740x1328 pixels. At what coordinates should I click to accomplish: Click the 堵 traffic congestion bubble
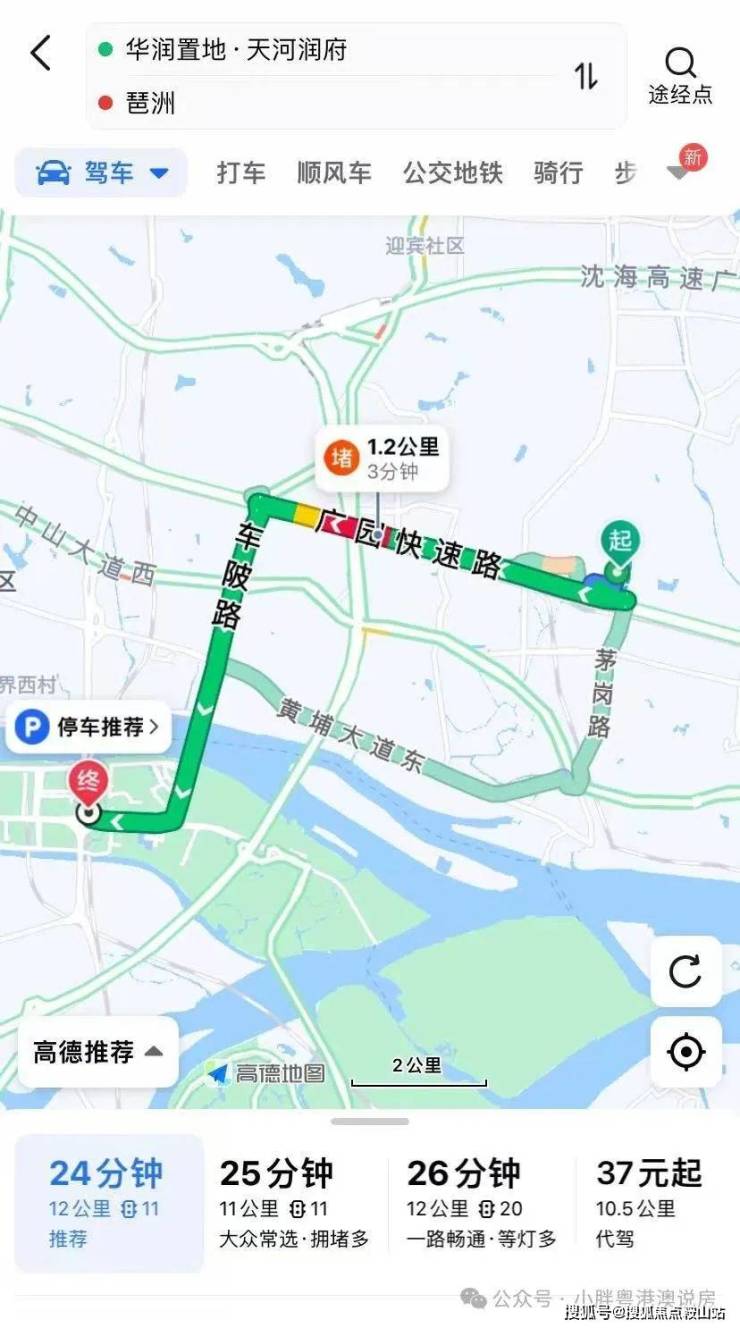click(340, 457)
